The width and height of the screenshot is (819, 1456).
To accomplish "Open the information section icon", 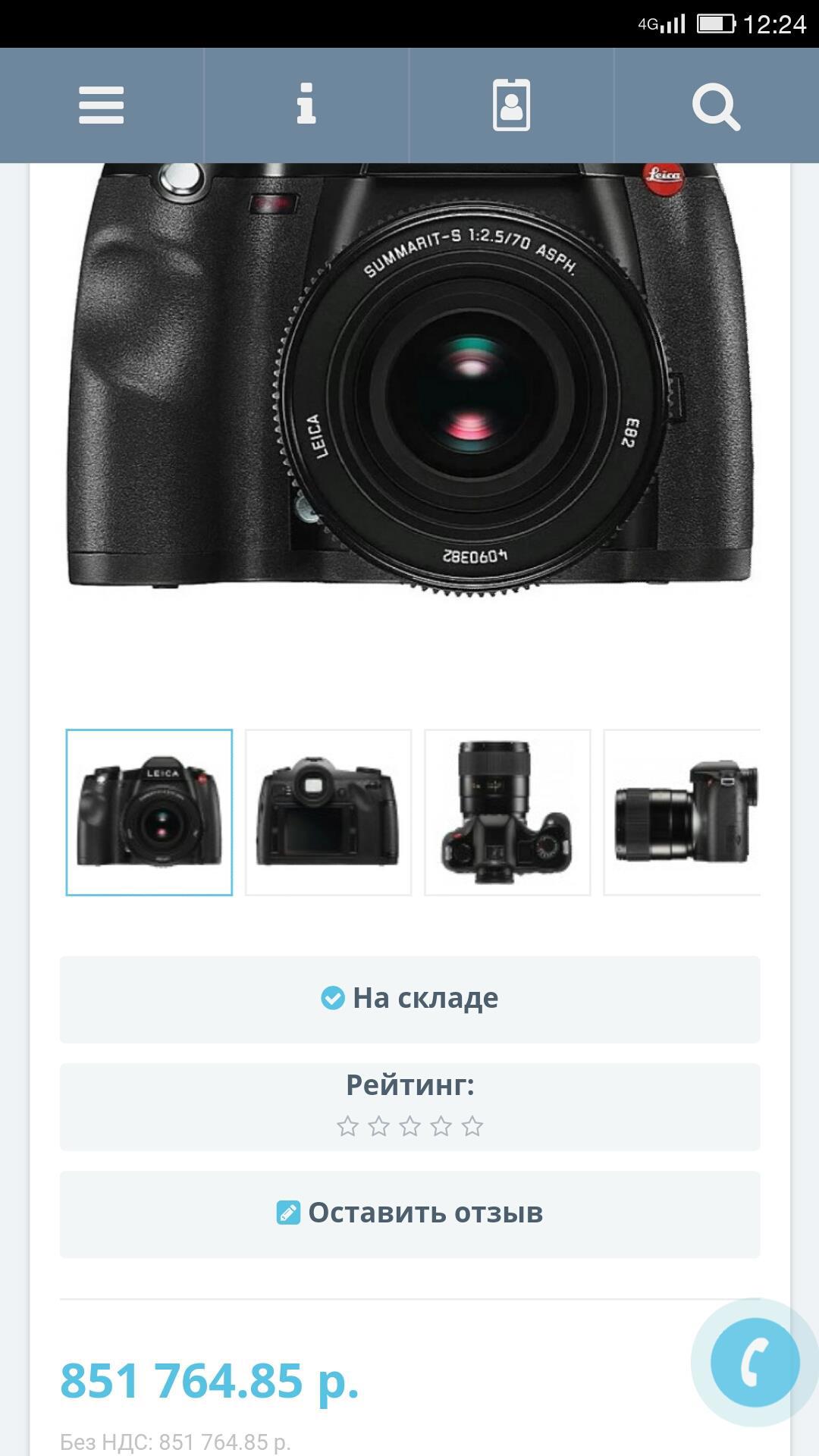I will tap(306, 105).
